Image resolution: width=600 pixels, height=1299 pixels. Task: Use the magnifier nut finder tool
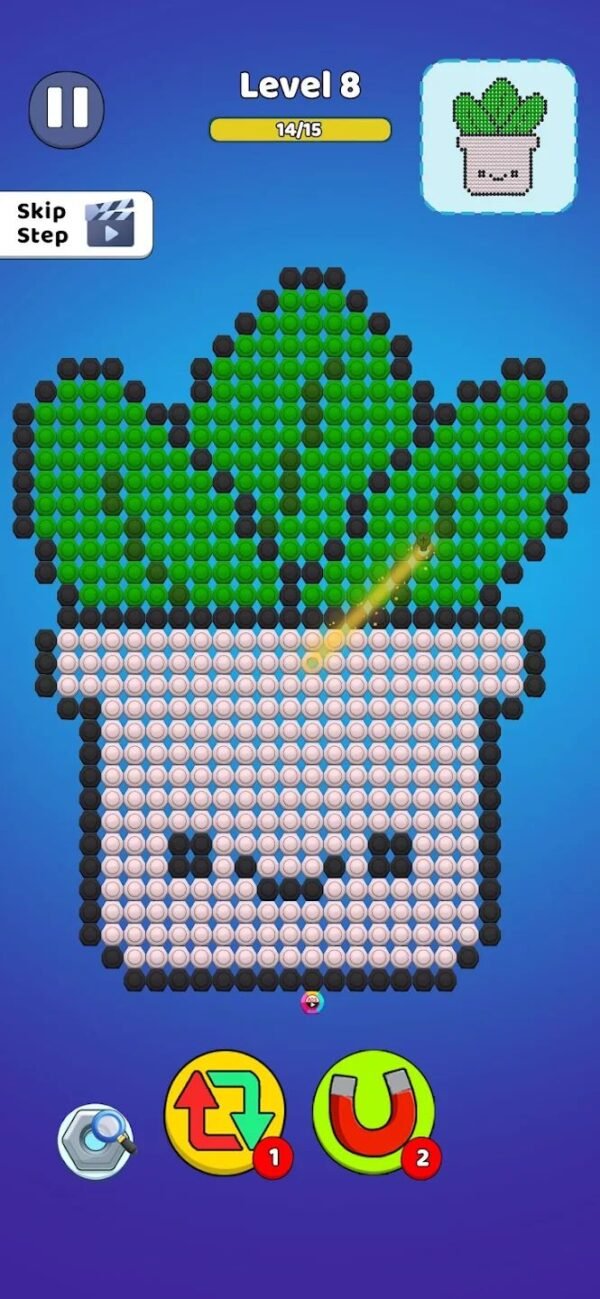(x=97, y=1140)
